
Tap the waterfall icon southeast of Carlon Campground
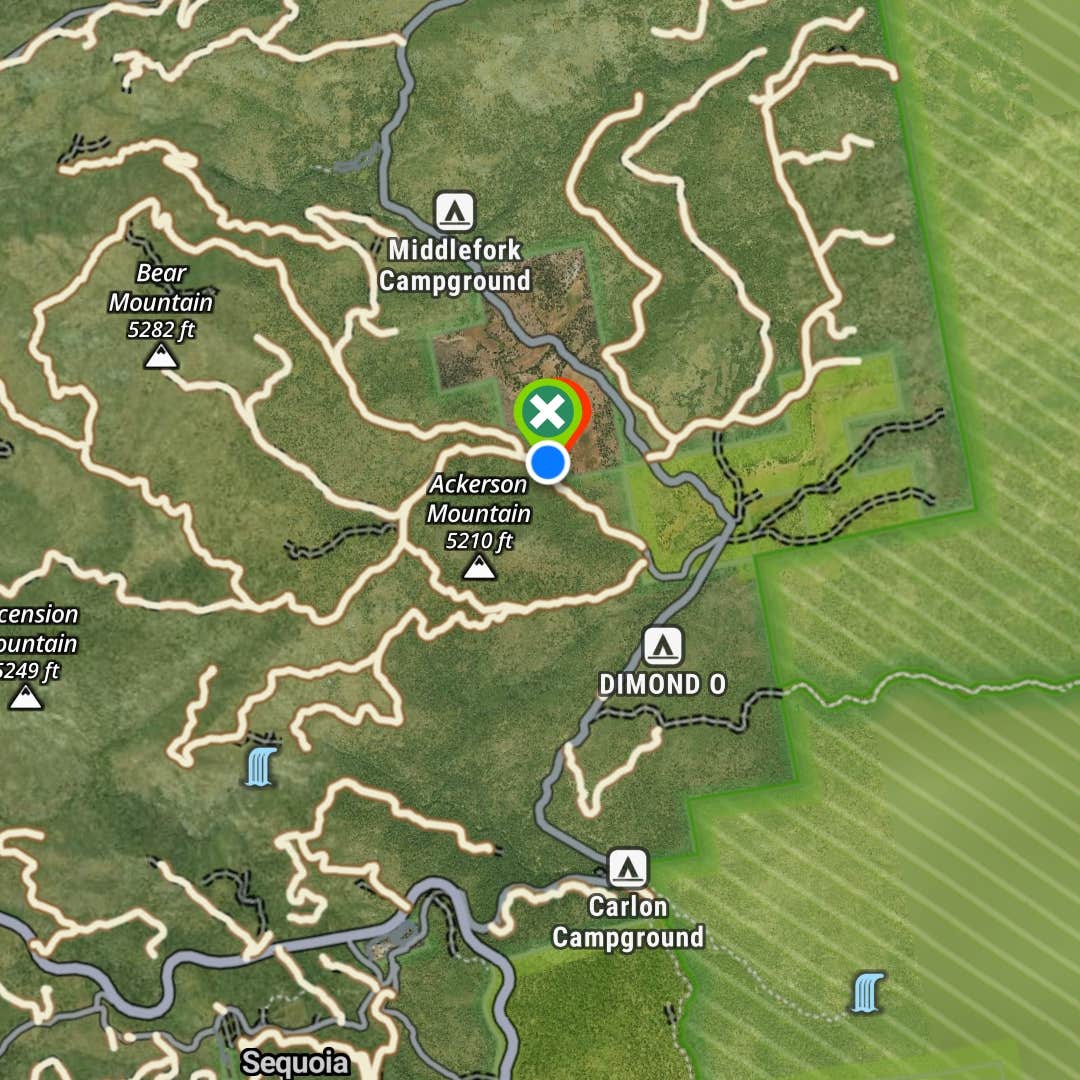point(867,992)
